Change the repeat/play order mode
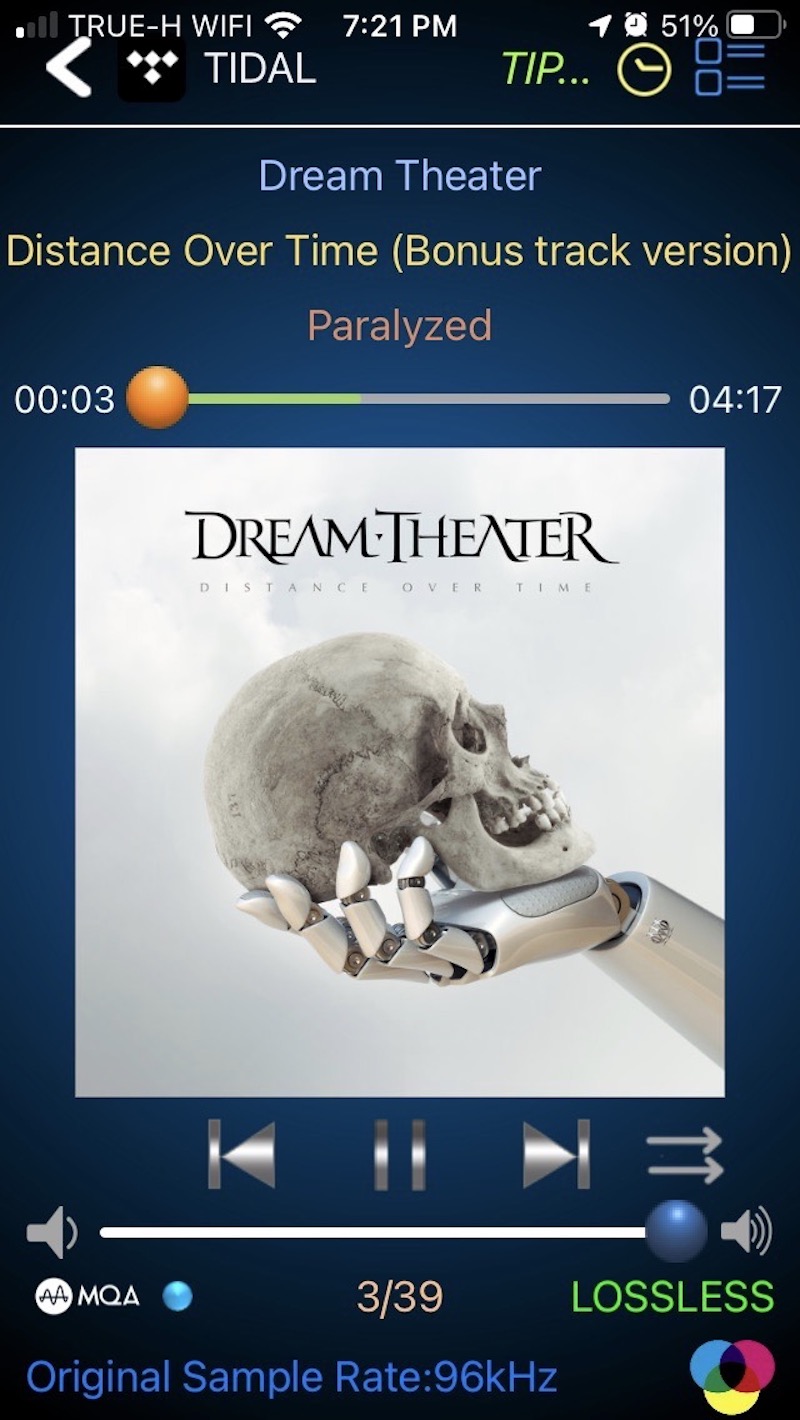The height and width of the screenshot is (1420, 800). 685,1155
